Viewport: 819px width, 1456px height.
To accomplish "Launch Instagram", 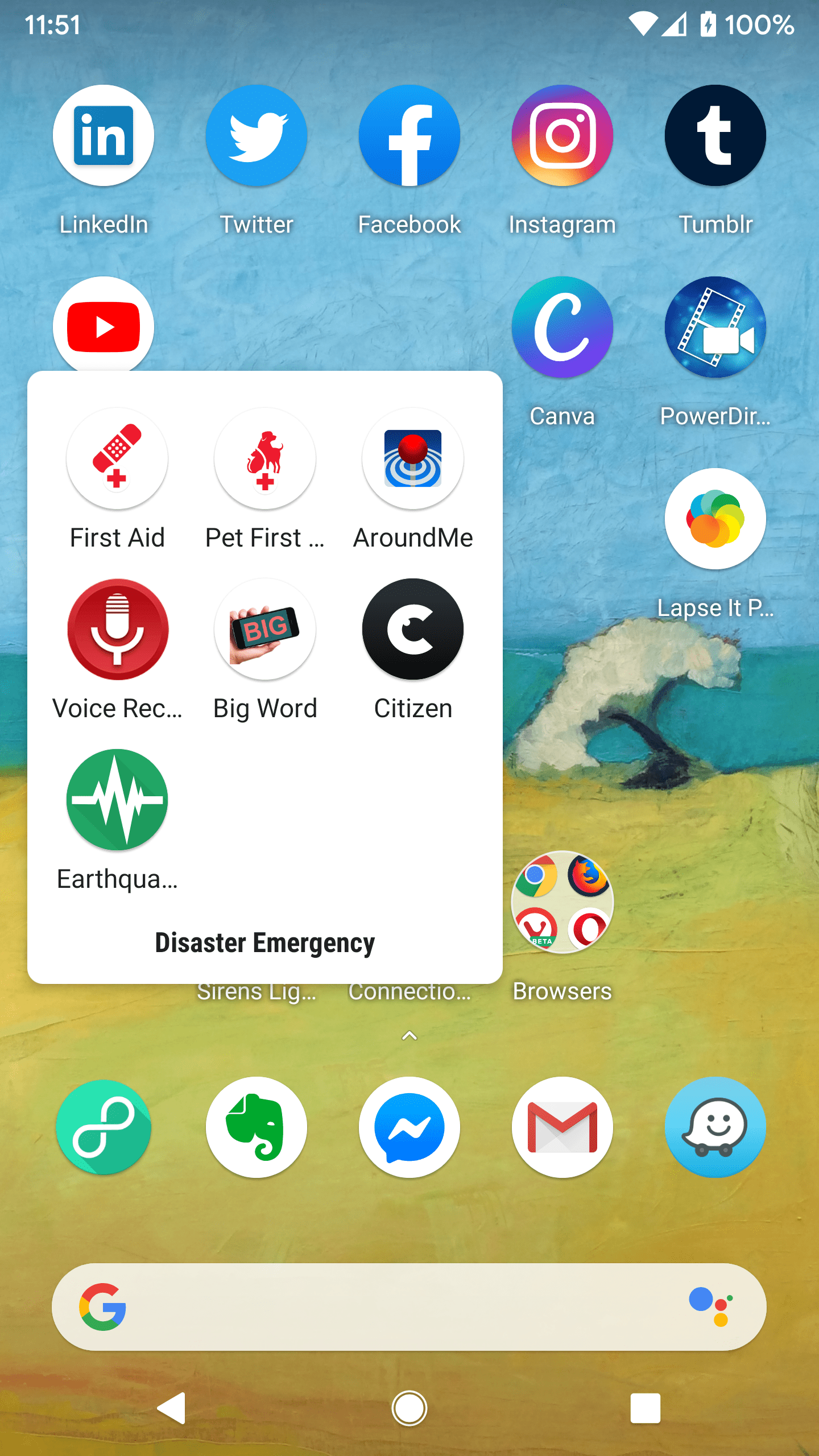I will pos(562,135).
